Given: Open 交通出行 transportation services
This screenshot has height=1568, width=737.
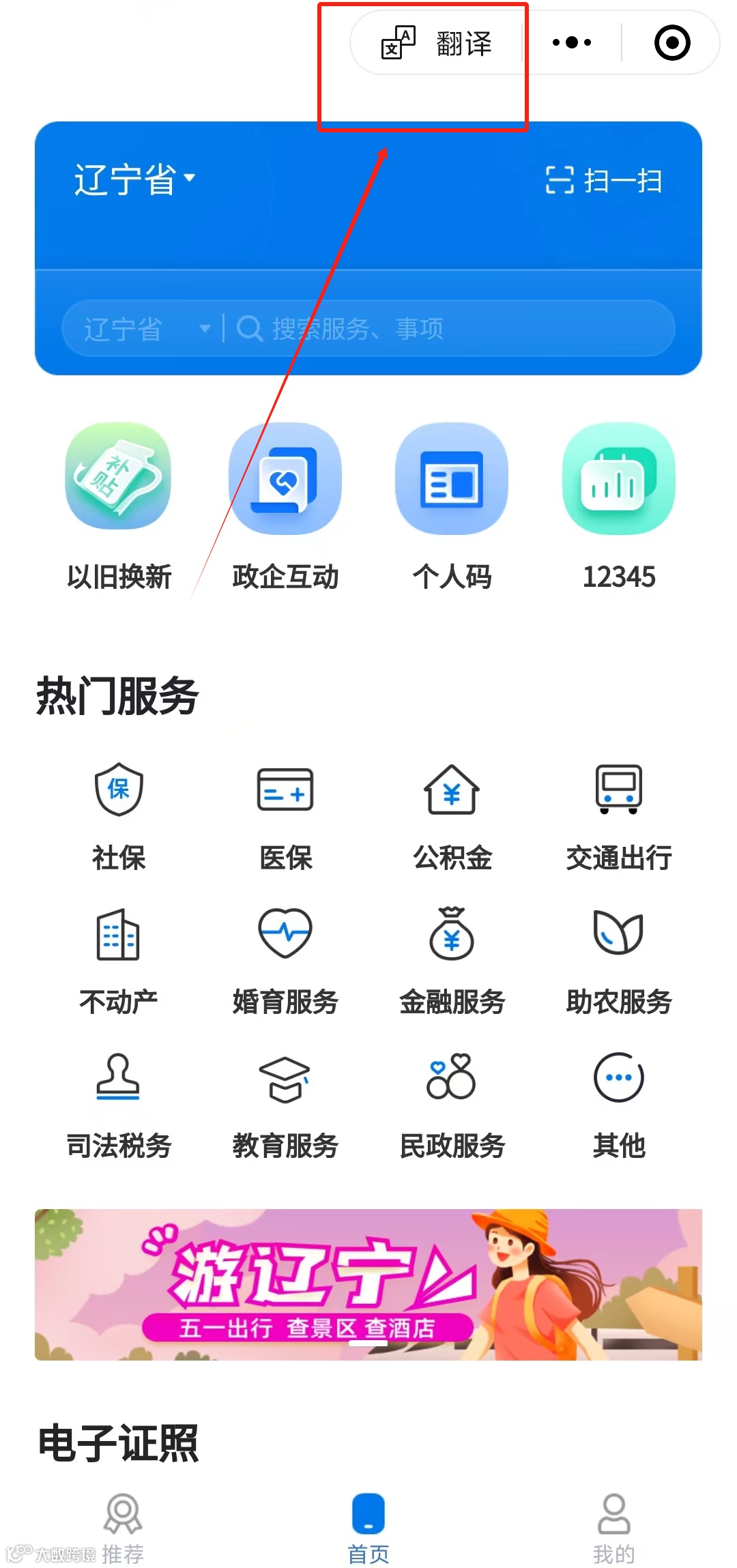Looking at the screenshot, I should tap(618, 817).
